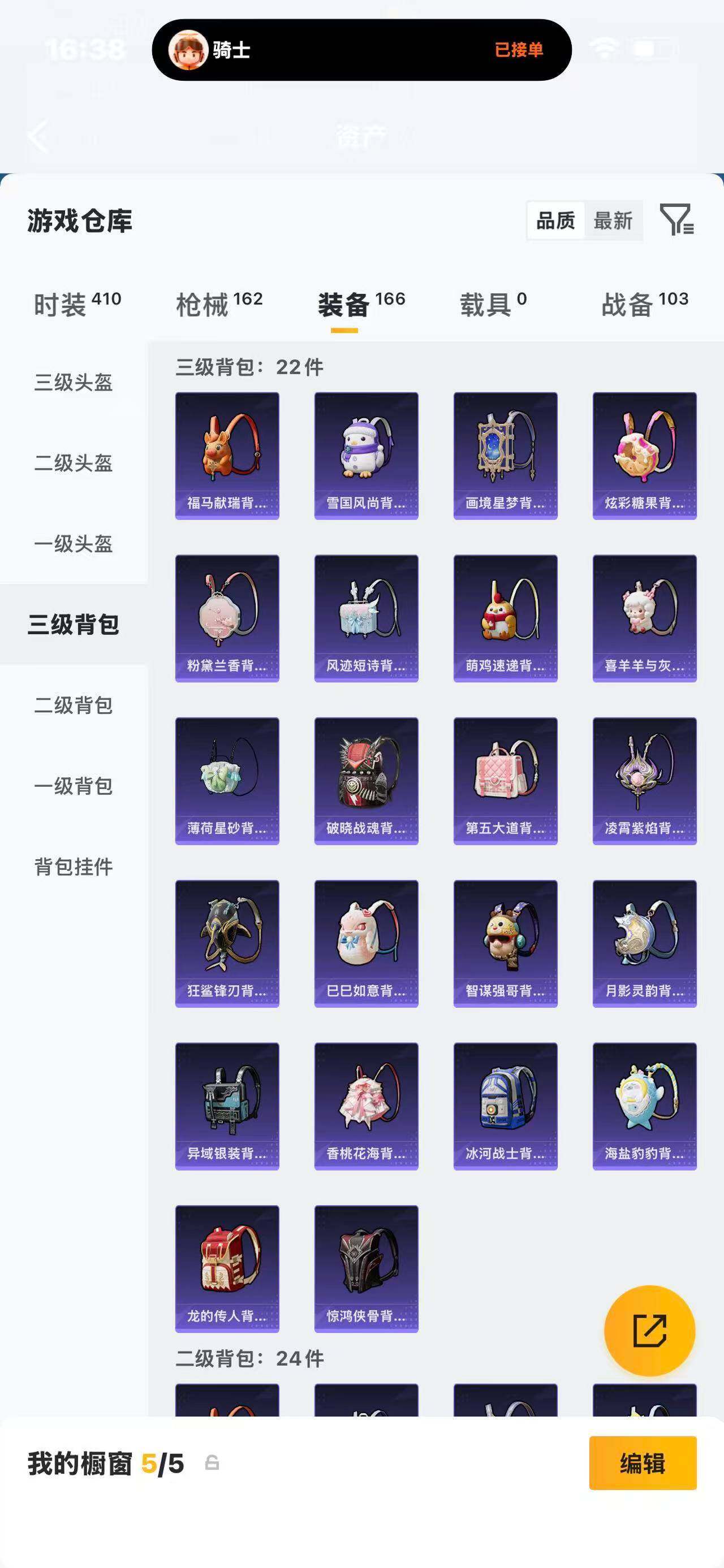This screenshot has width=724, height=1568.
Task: Switch to the 枪械 tab
Action: point(219,304)
